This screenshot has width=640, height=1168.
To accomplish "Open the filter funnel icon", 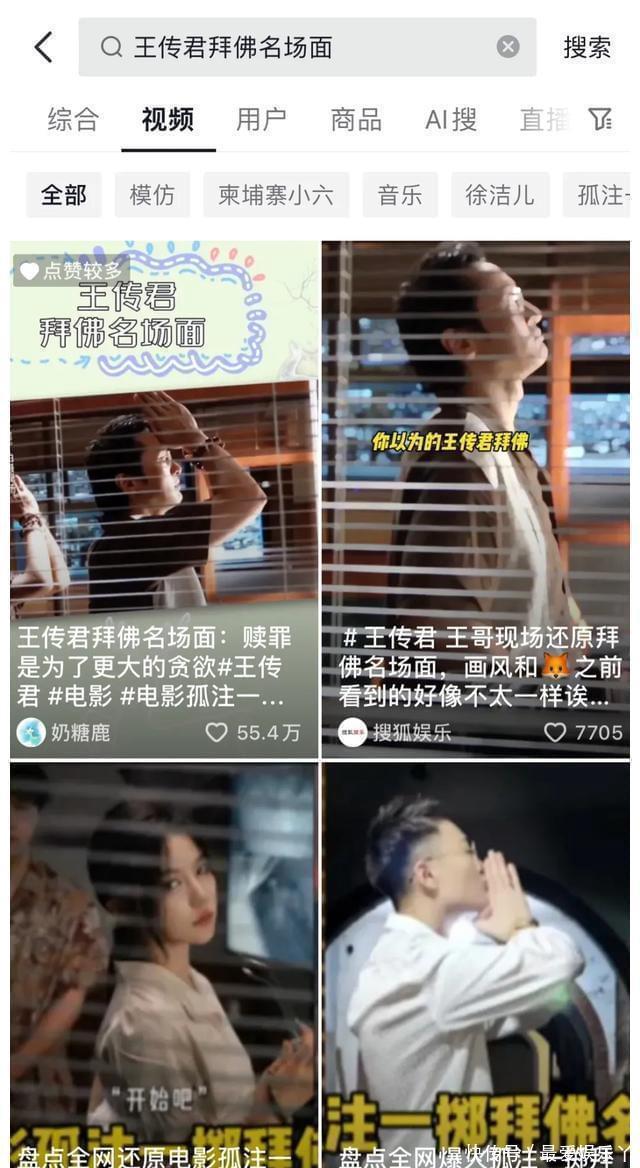I will (x=600, y=120).
